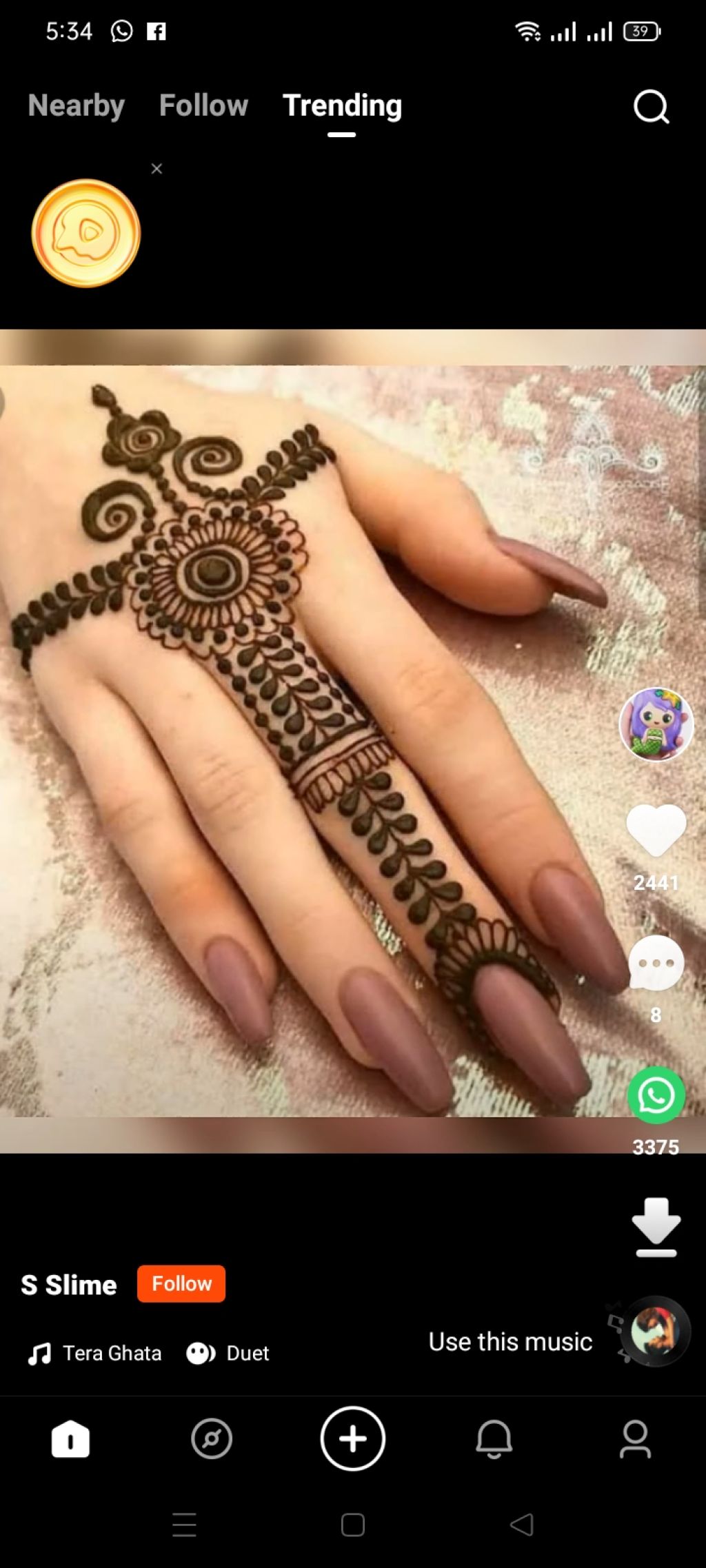Open the comments bubble
The height and width of the screenshot is (1568, 706).
tap(656, 963)
